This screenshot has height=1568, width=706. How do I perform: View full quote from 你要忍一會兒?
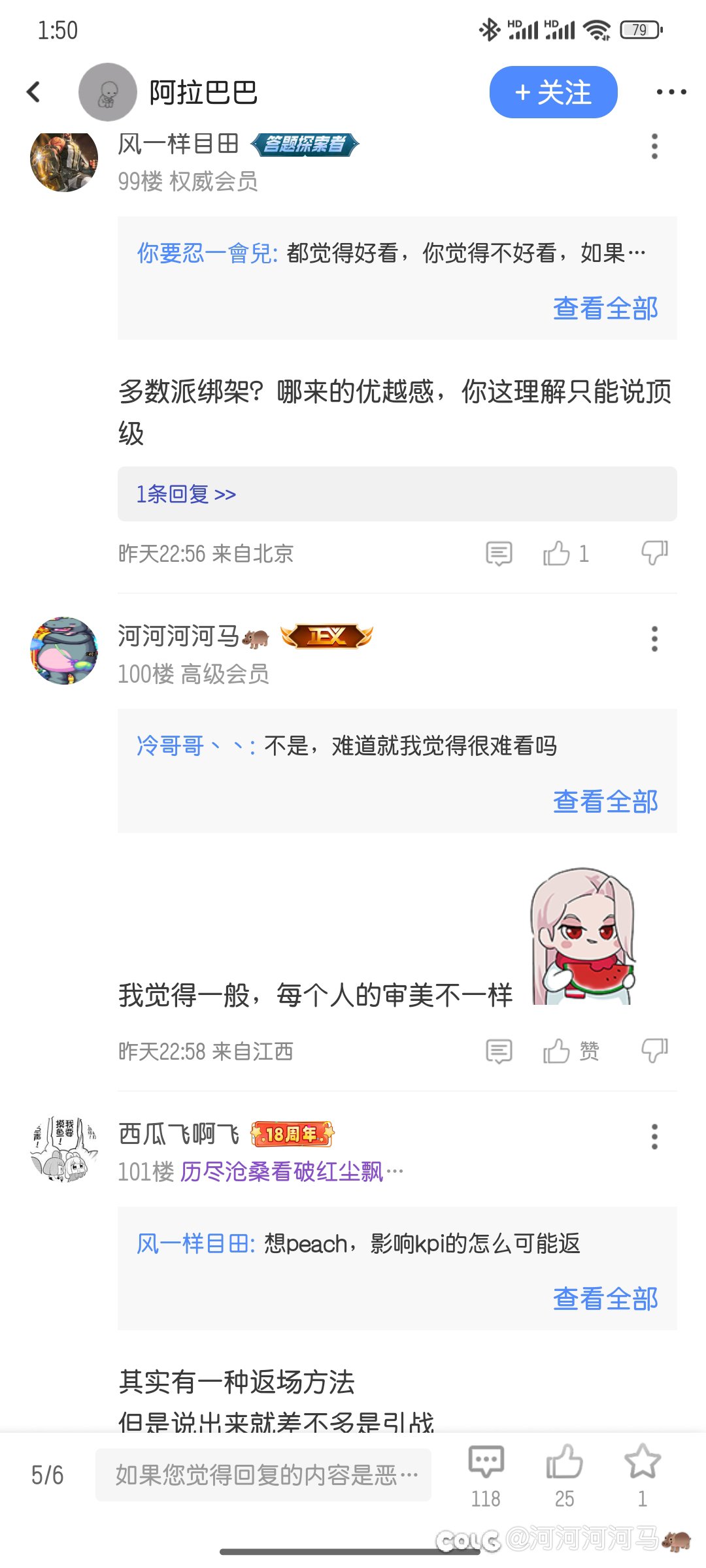[605, 308]
